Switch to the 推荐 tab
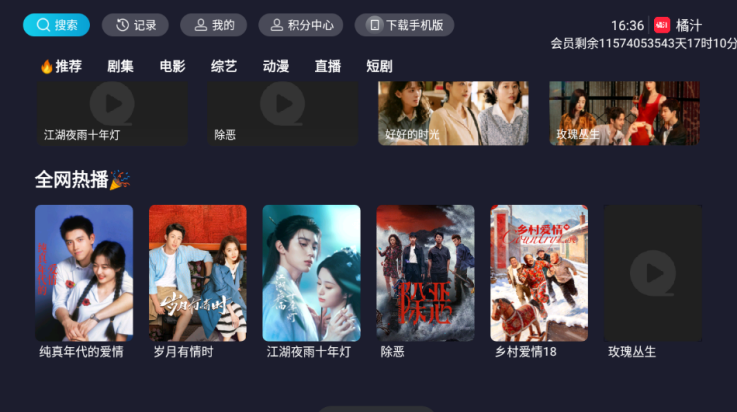 point(61,66)
